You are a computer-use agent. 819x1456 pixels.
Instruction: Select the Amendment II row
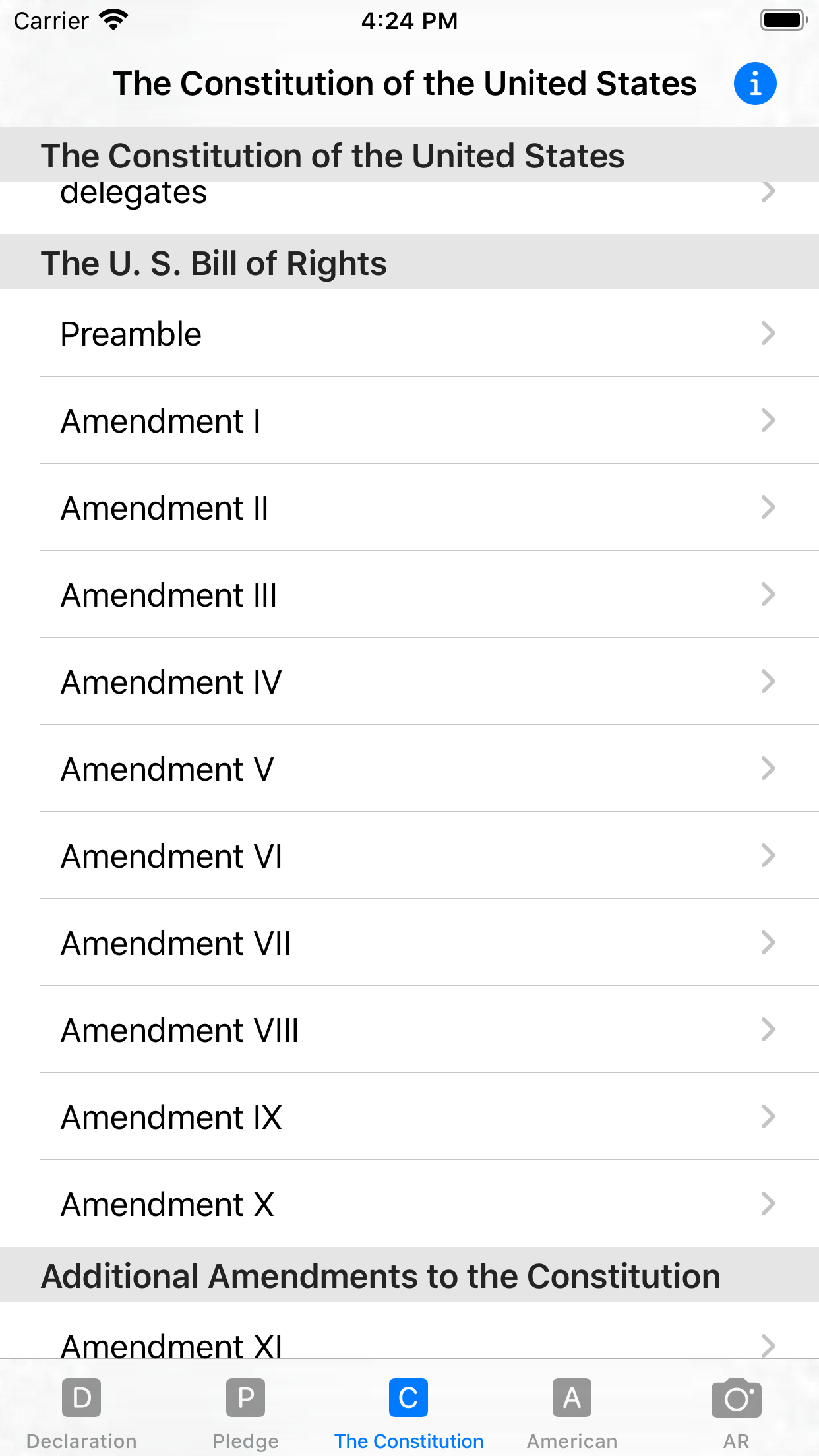point(409,508)
